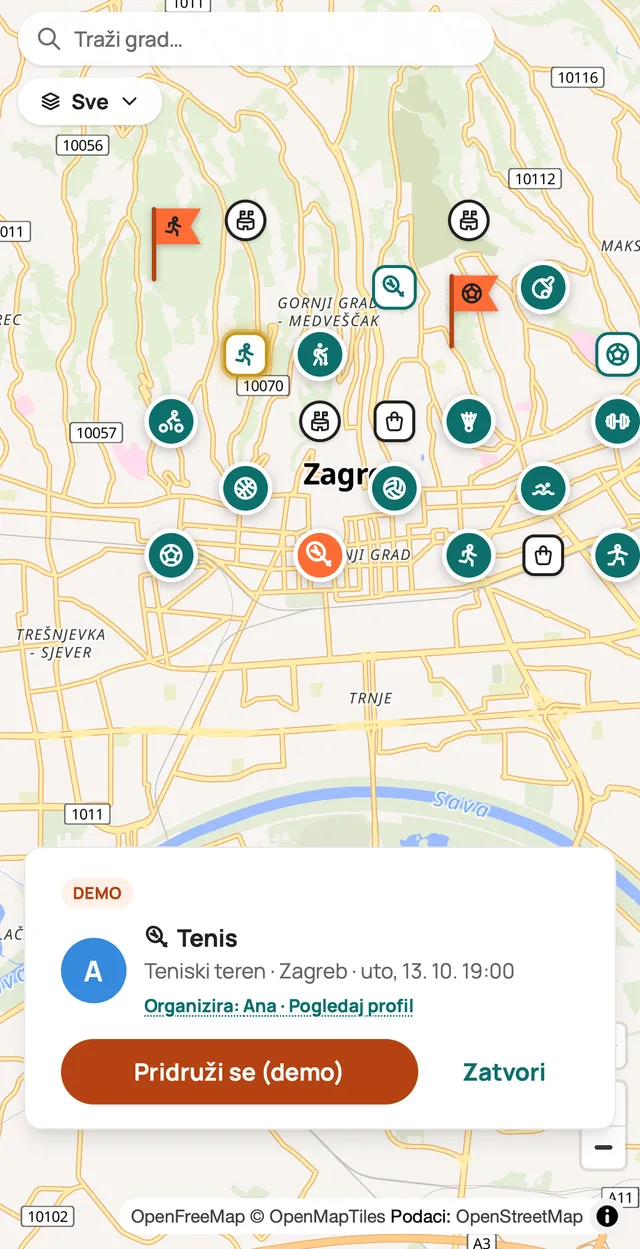This screenshot has width=640, height=1249.
Task: Open the basketball marker on the map
Action: pos(245,488)
